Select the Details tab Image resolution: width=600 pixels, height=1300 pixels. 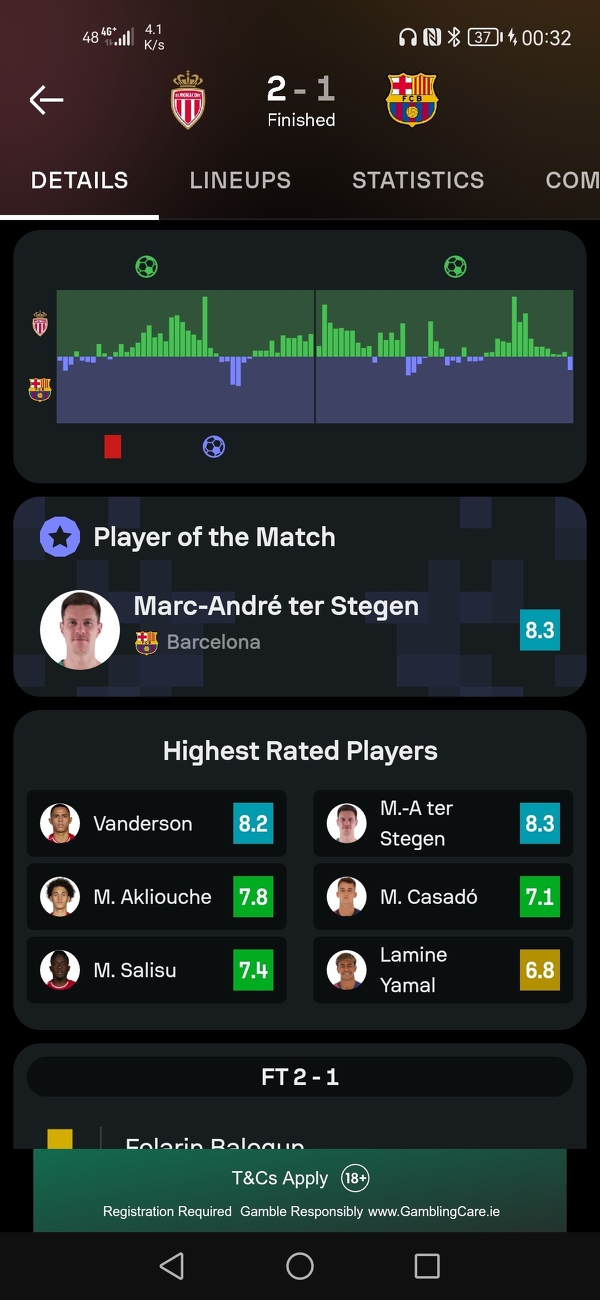80,180
